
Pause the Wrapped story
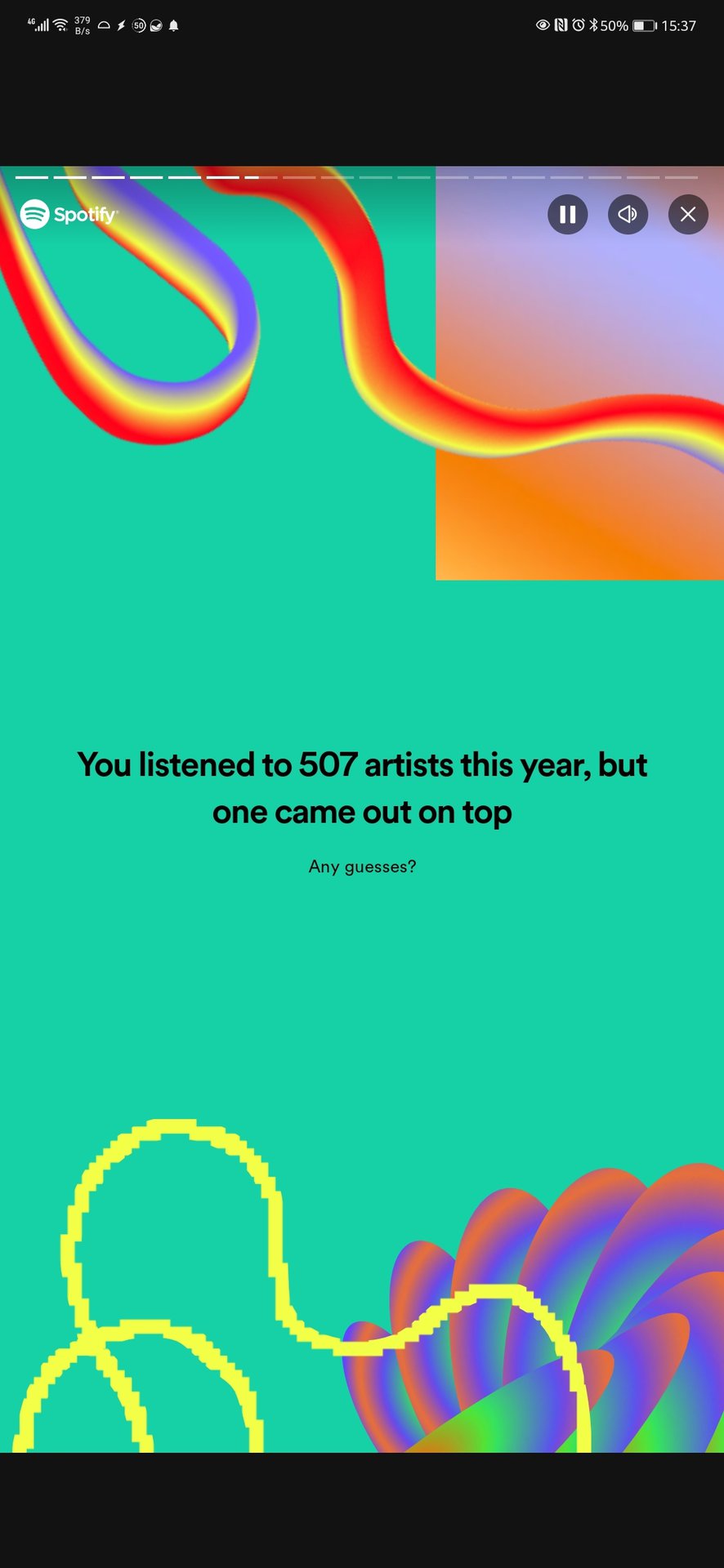[x=567, y=215]
